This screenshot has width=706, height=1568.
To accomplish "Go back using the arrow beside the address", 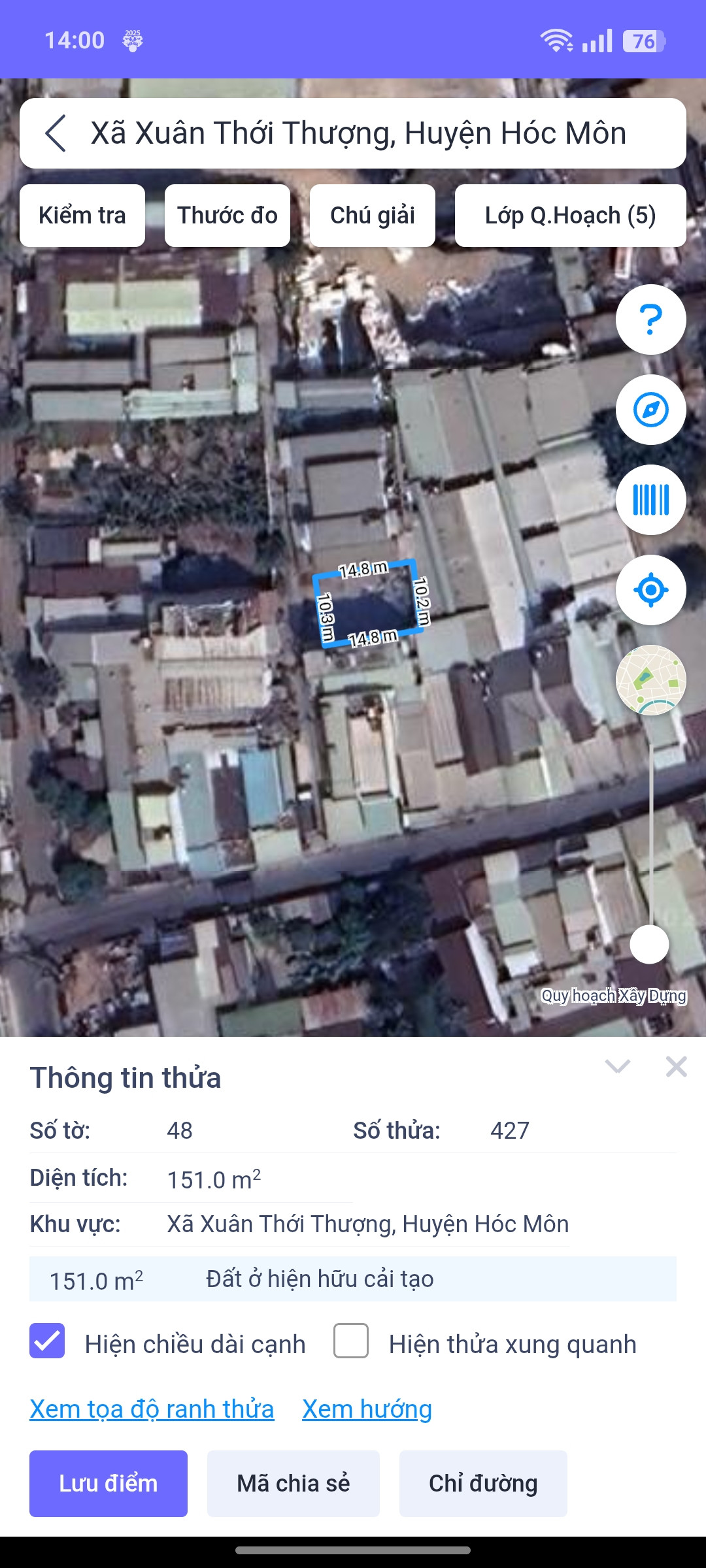I will (x=56, y=133).
